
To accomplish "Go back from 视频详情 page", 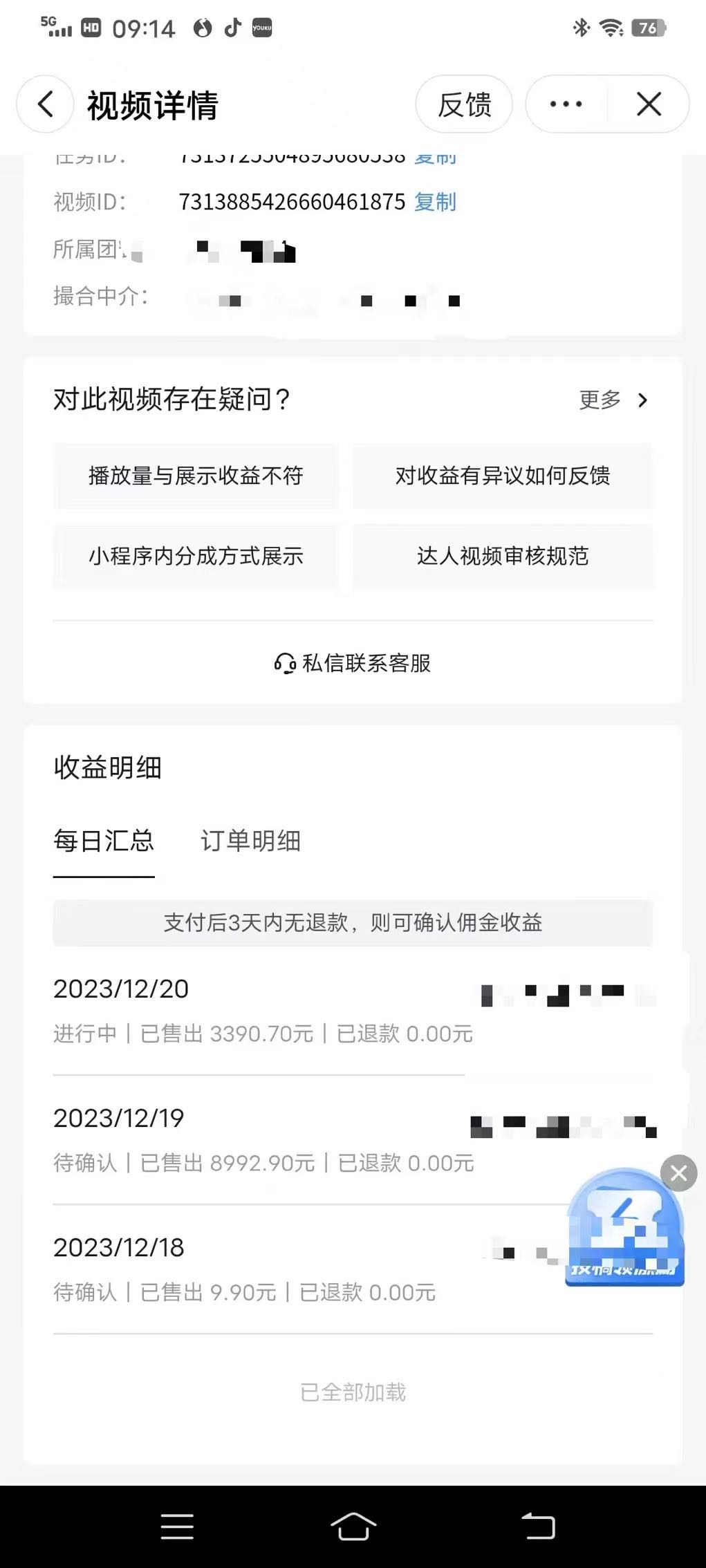I will pos(45,104).
